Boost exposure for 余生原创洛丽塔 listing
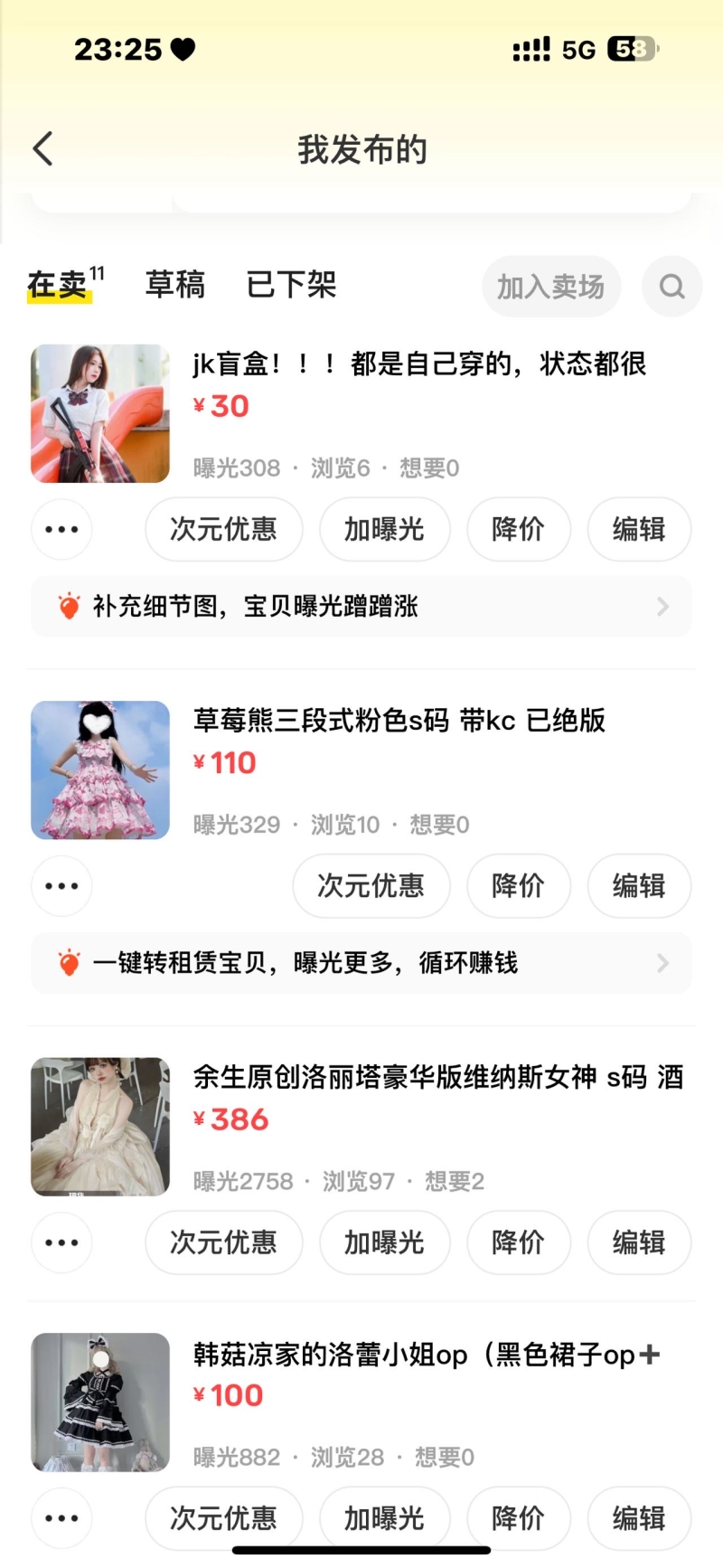The width and height of the screenshot is (723, 1568). pyautogui.click(x=384, y=1242)
